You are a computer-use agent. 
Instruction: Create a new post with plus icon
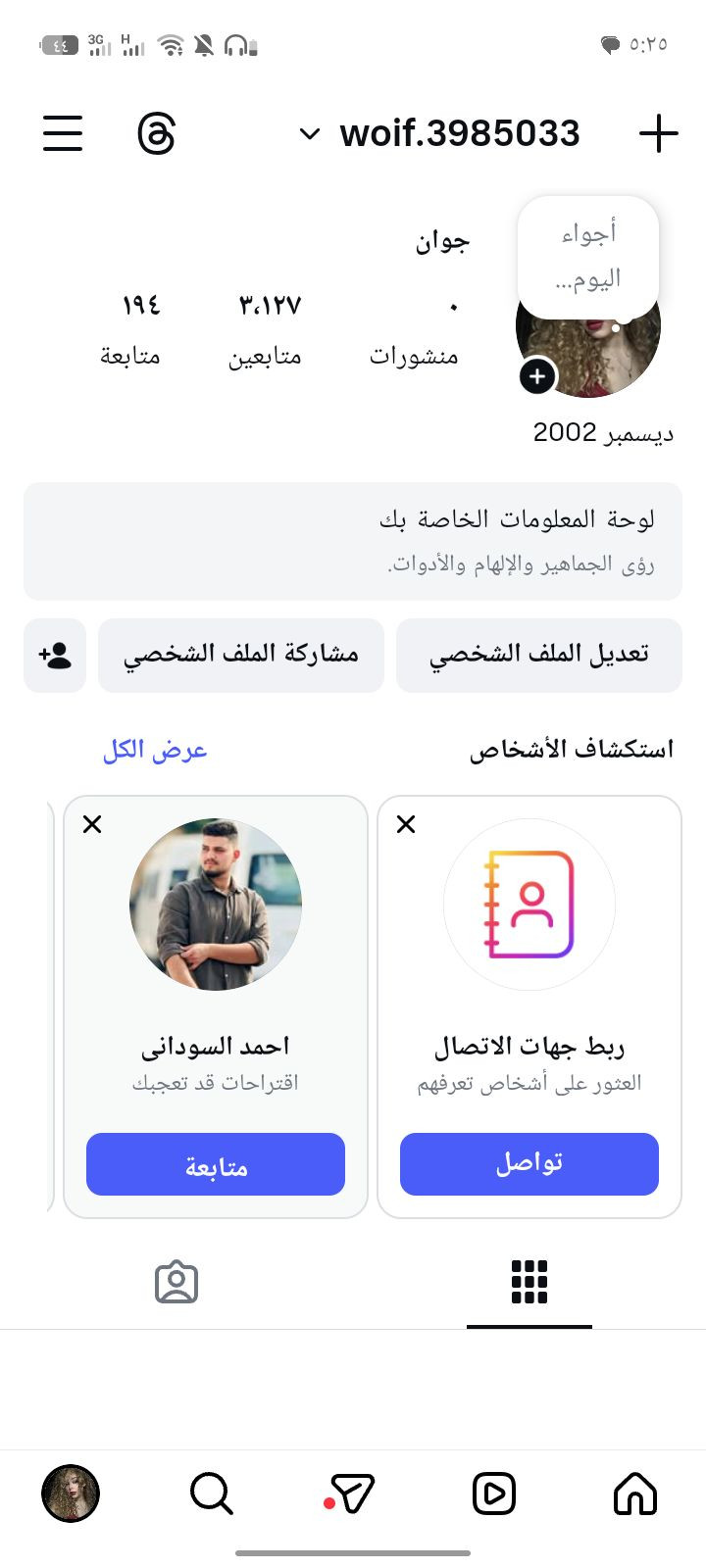658,133
